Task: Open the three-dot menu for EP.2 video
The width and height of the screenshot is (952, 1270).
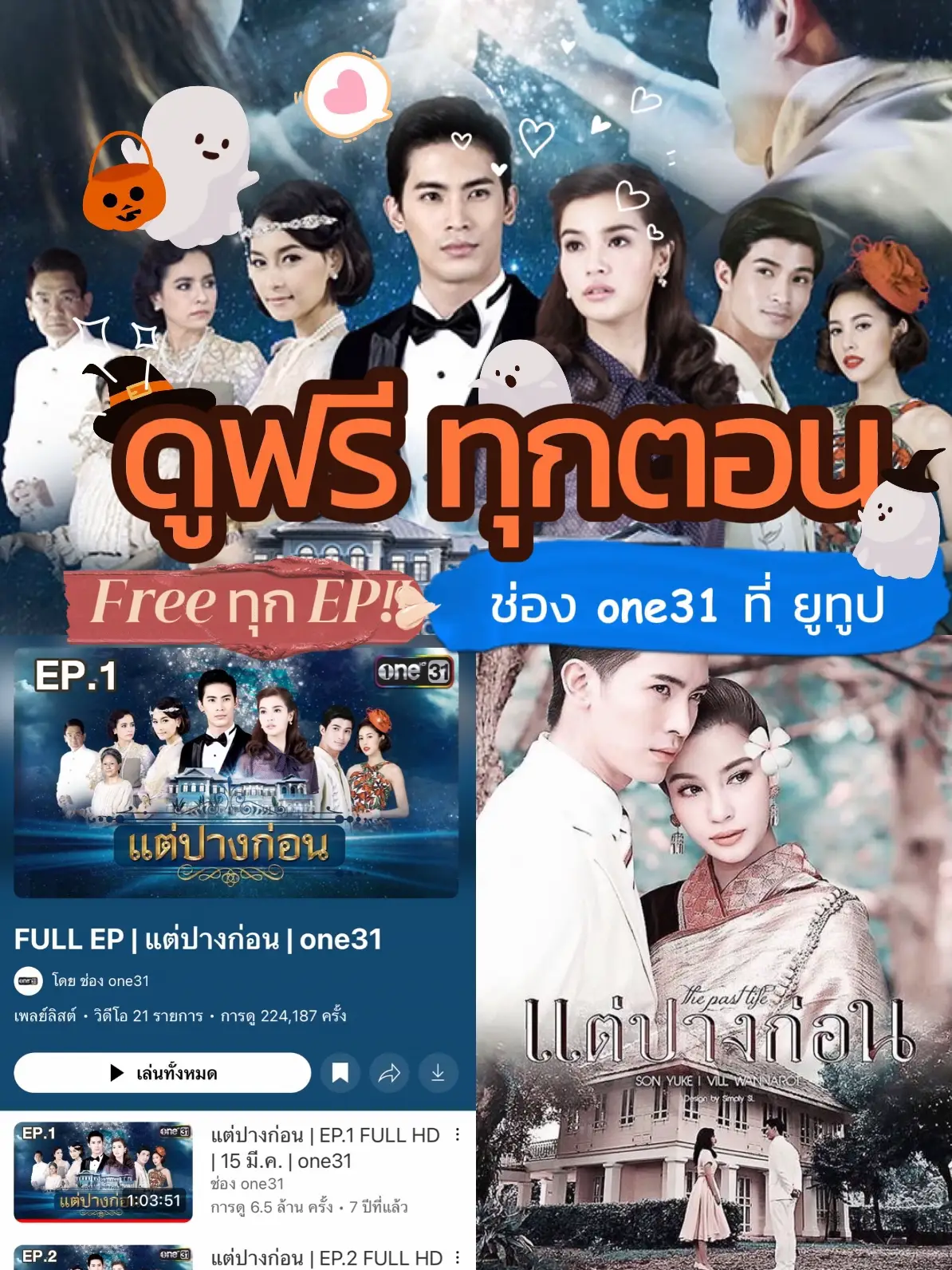Action: 457,1255
